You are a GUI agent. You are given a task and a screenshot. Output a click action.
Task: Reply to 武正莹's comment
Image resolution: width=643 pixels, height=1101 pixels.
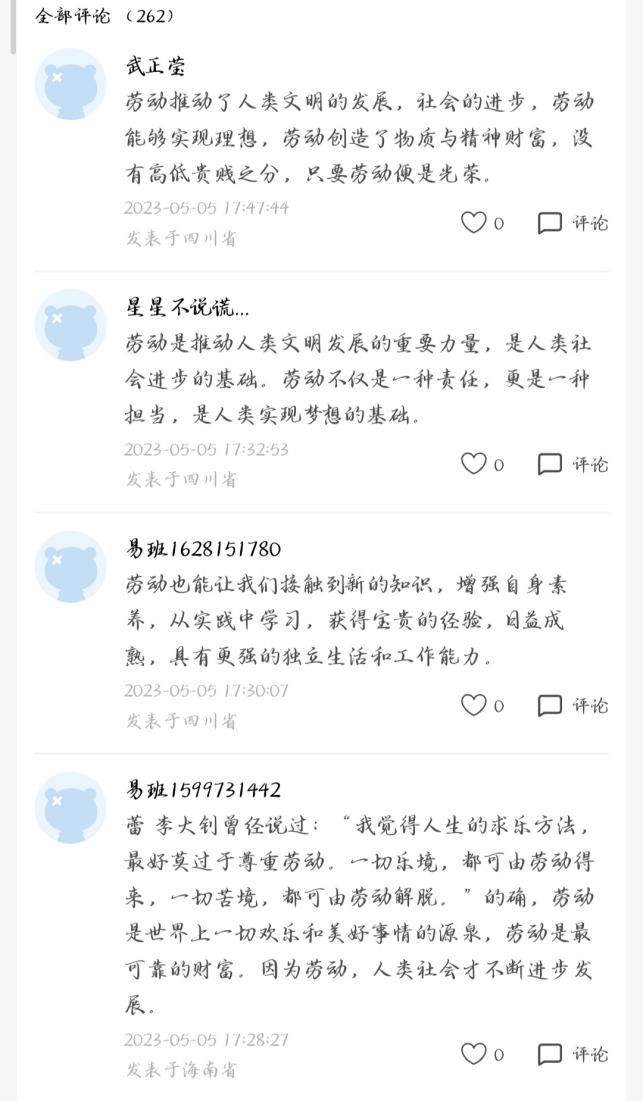point(572,222)
